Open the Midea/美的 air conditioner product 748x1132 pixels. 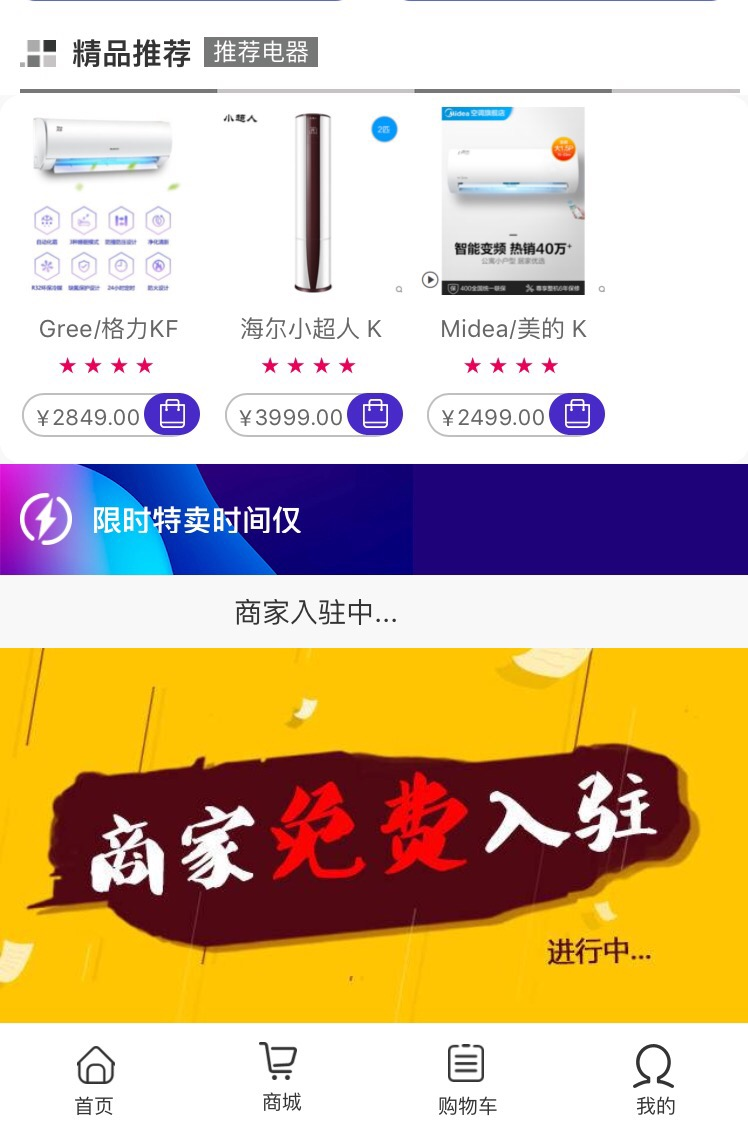pos(513,202)
